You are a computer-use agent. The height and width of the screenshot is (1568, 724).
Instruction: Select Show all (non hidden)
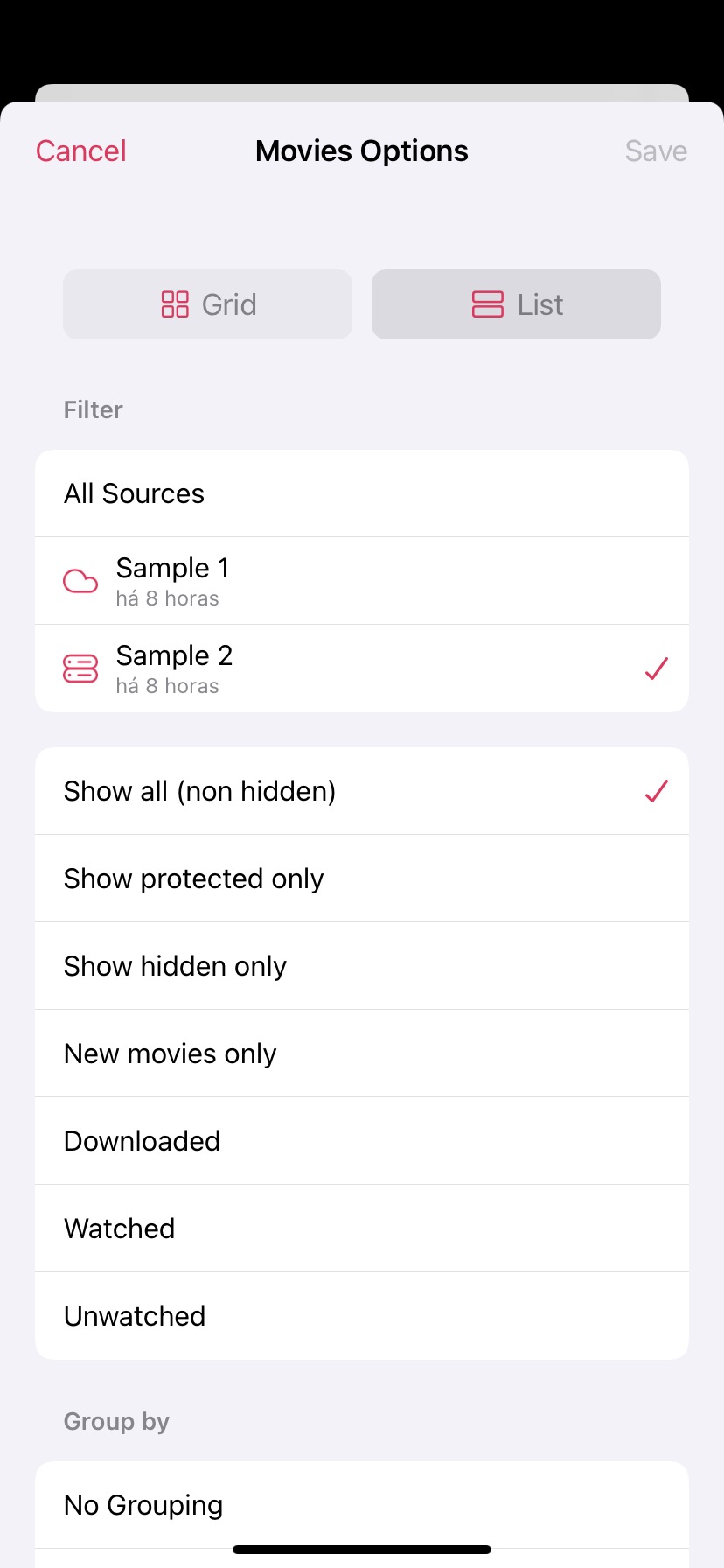pos(362,791)
